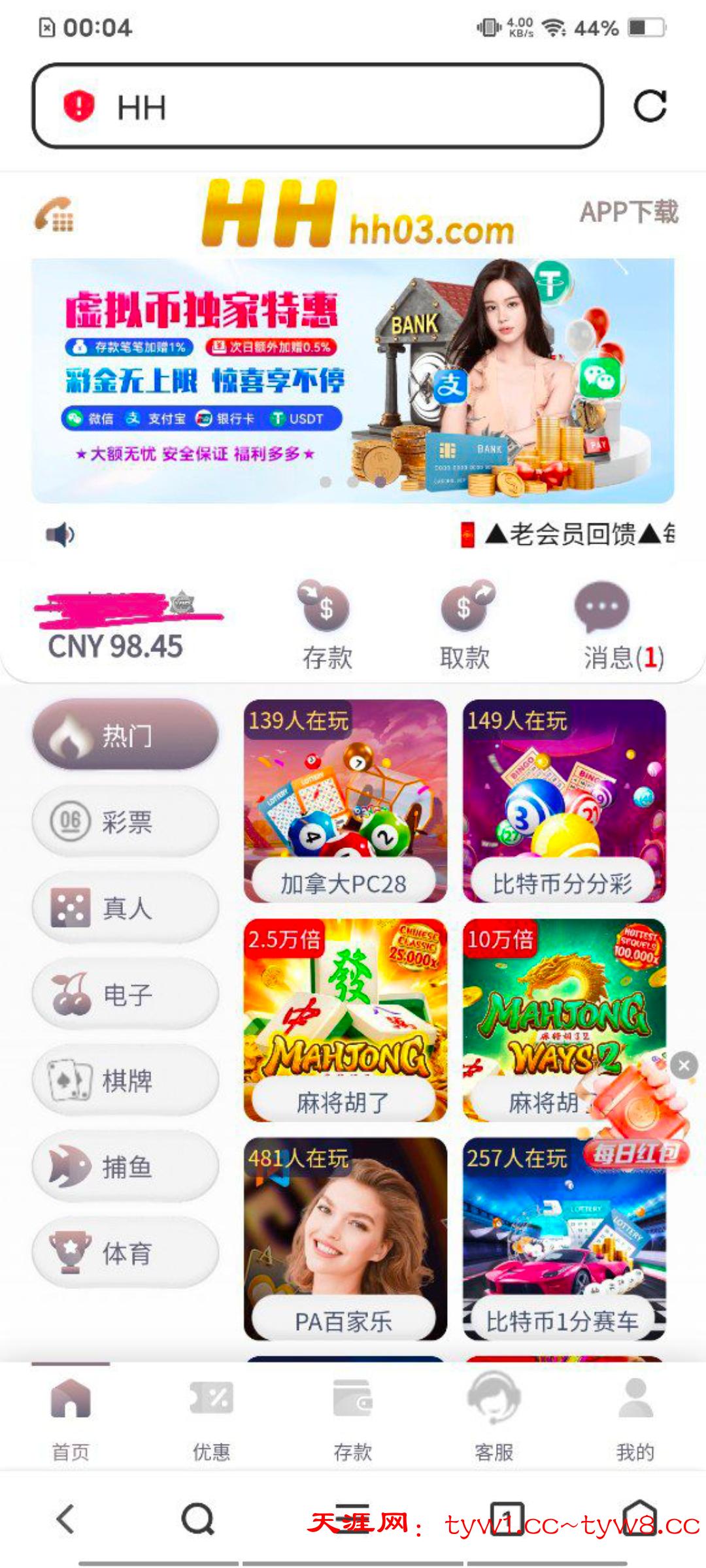Switch to the 电子 category

tap(125, 994)
